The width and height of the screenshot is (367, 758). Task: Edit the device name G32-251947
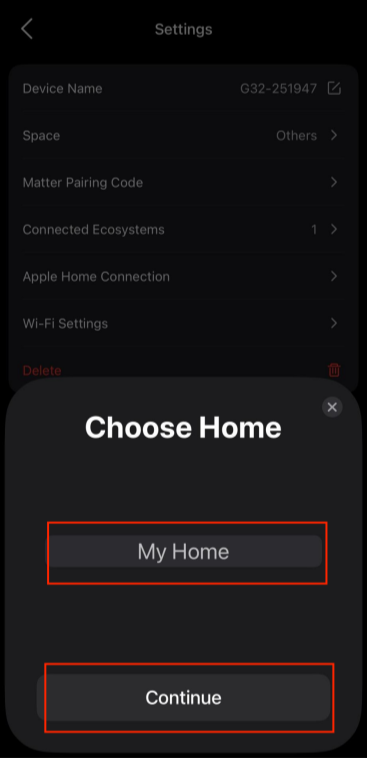334,88
